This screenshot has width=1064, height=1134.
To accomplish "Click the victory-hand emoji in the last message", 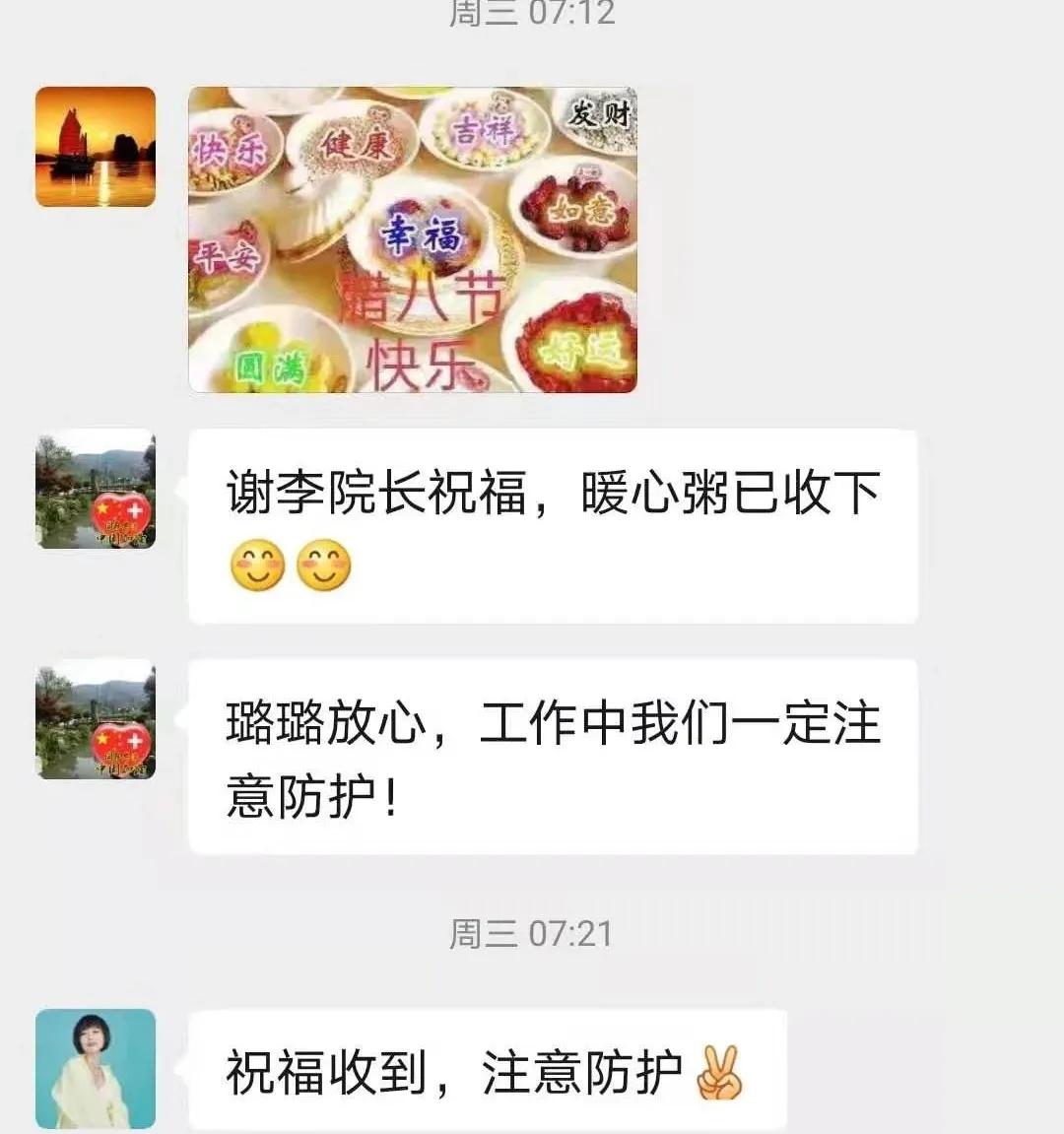I will [720, 1073].
